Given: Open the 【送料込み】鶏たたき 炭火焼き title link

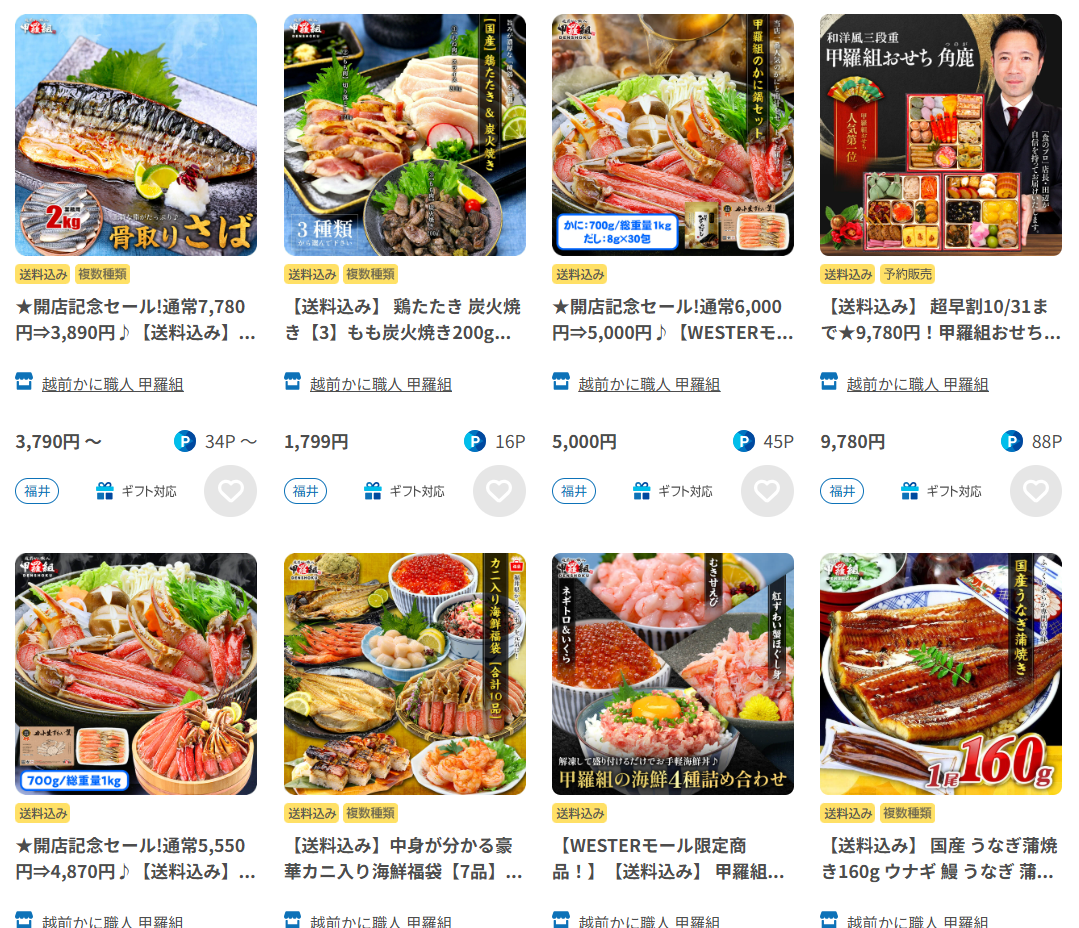Looking at the screenshot, I should coord(404,319).
